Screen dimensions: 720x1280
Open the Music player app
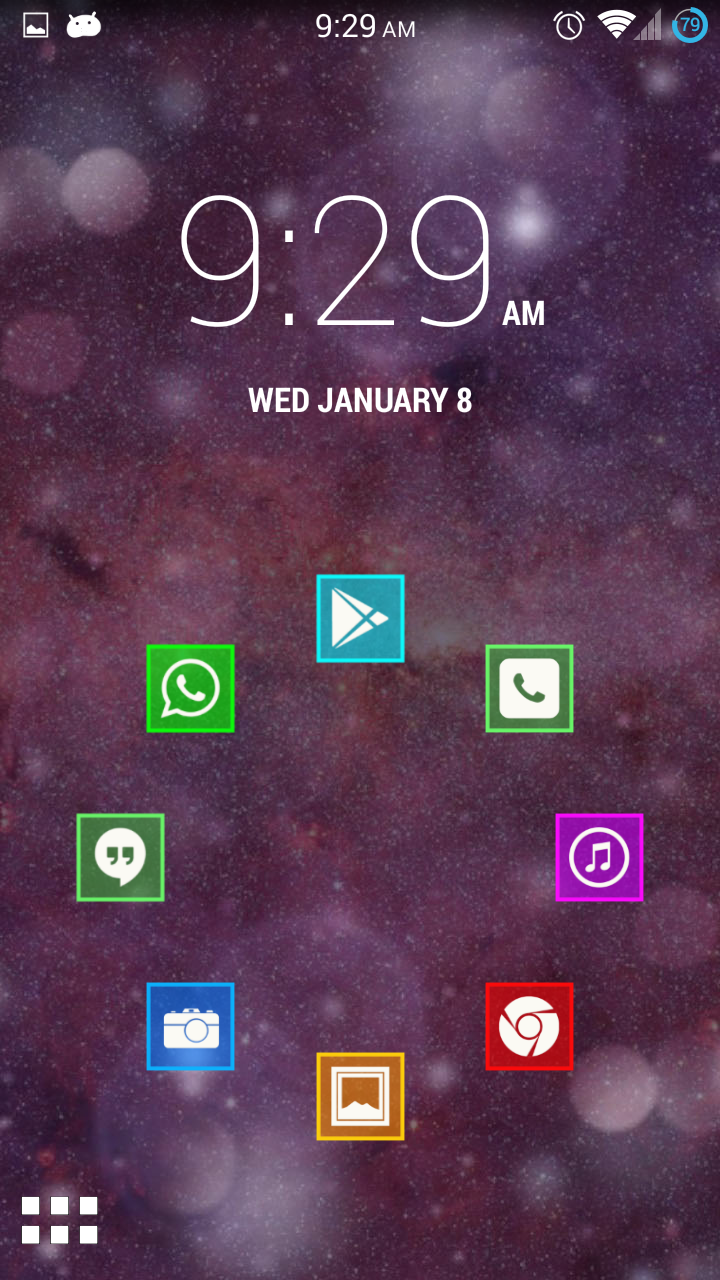click(599, 858)
